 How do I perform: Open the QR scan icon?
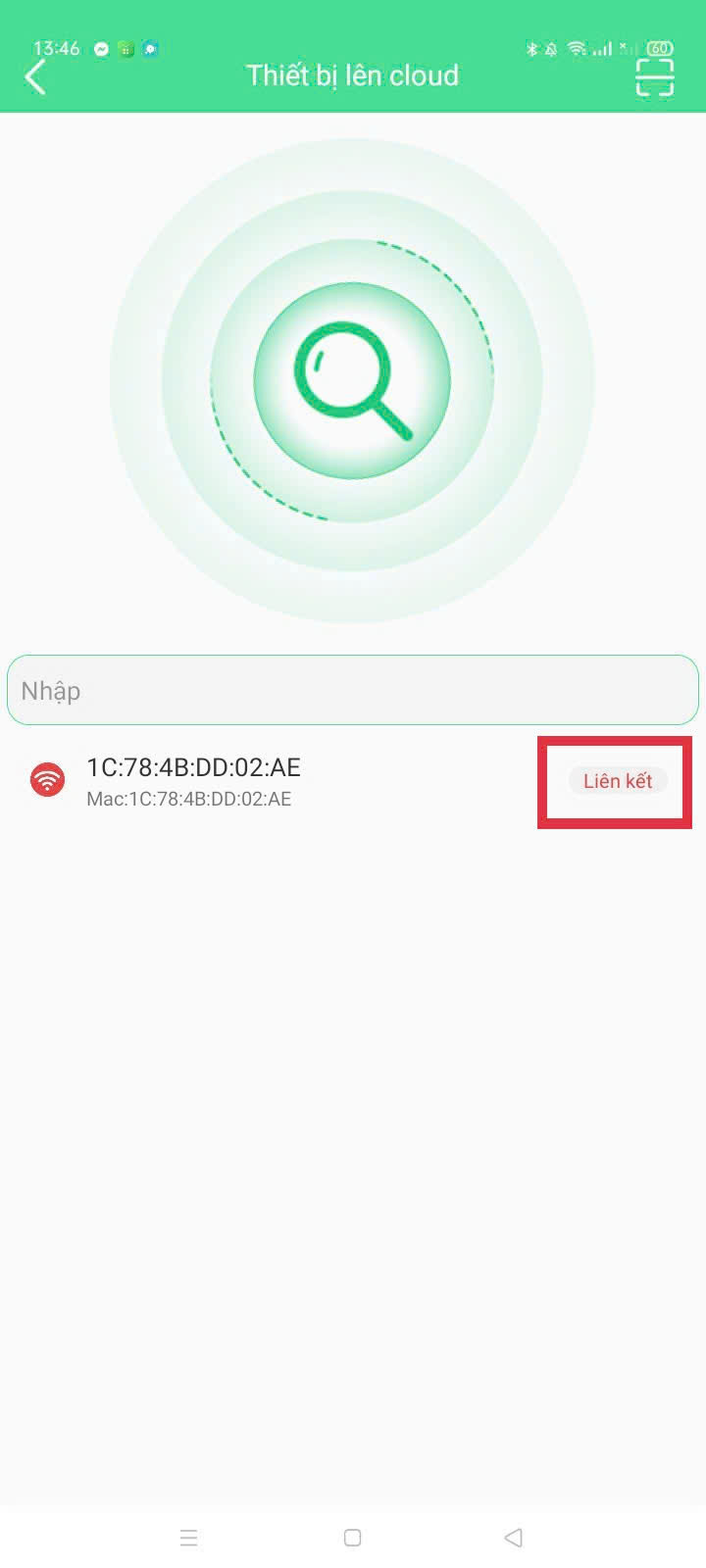click(654, 76)
